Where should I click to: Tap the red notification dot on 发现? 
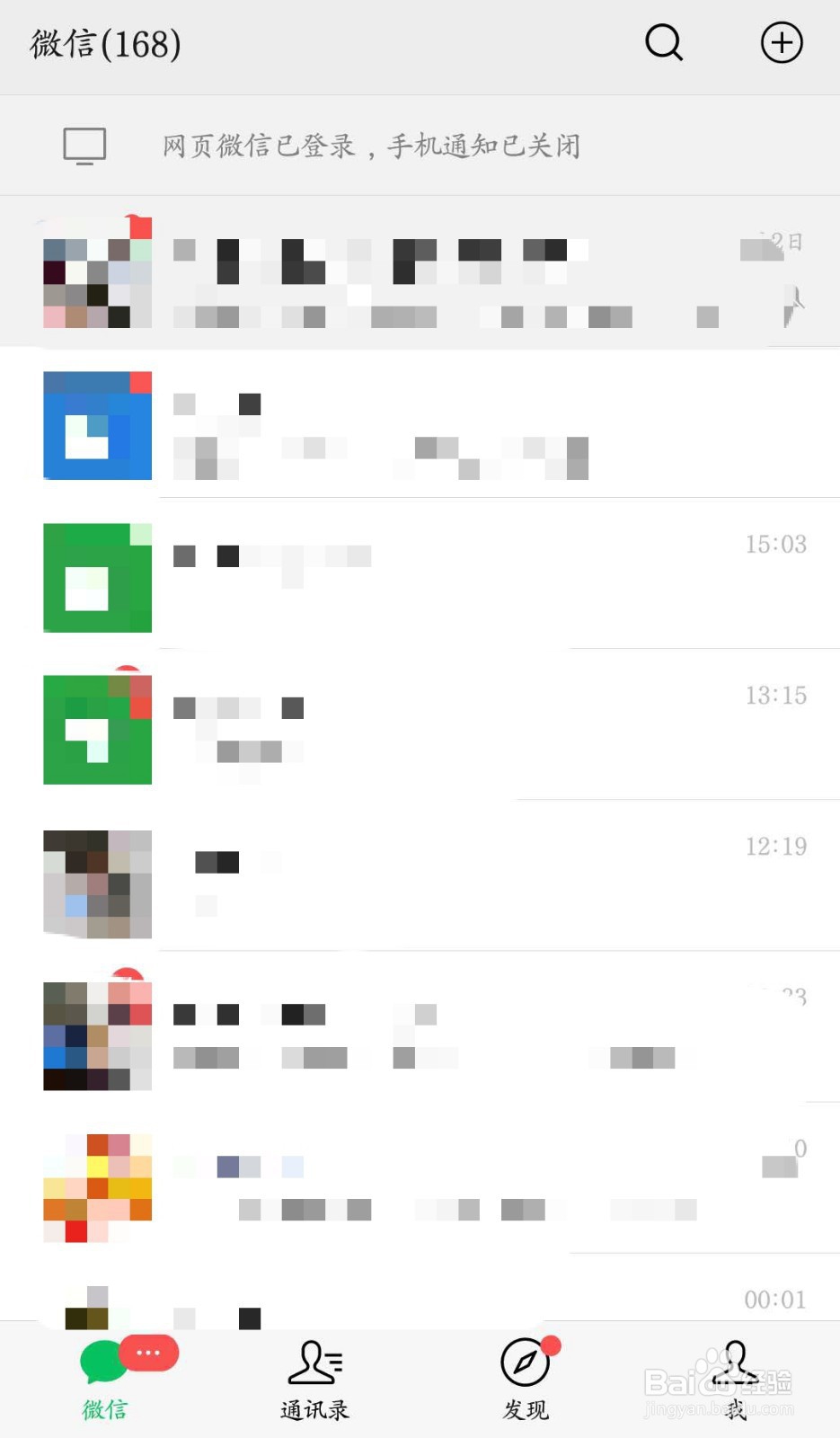pos(552,1345)
